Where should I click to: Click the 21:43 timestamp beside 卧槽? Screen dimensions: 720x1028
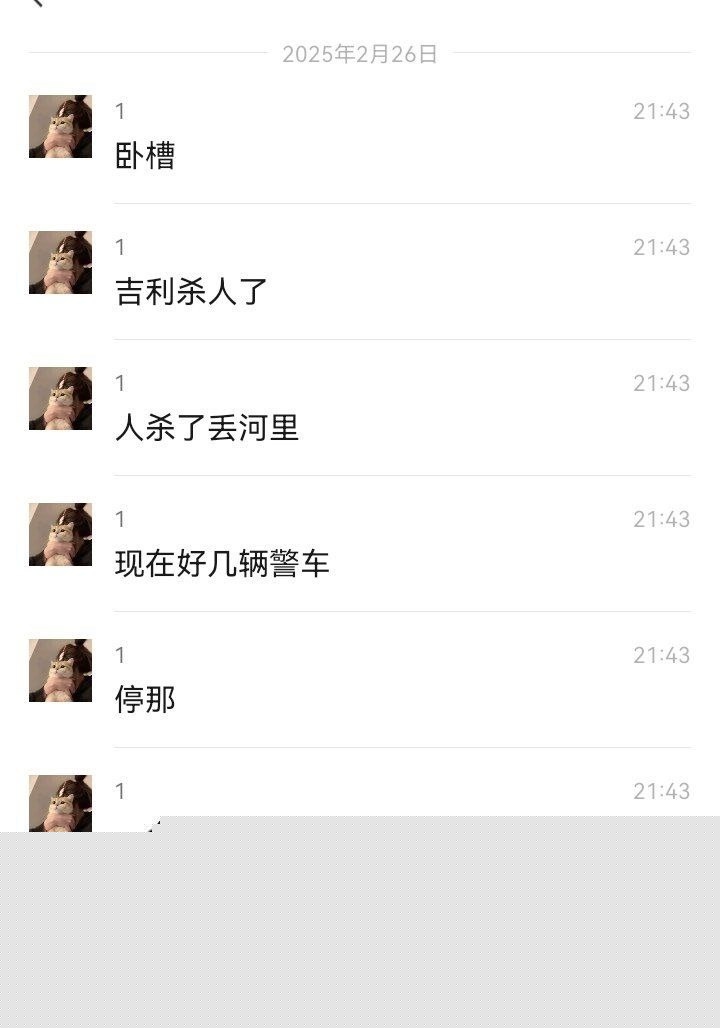pos(663,113)
